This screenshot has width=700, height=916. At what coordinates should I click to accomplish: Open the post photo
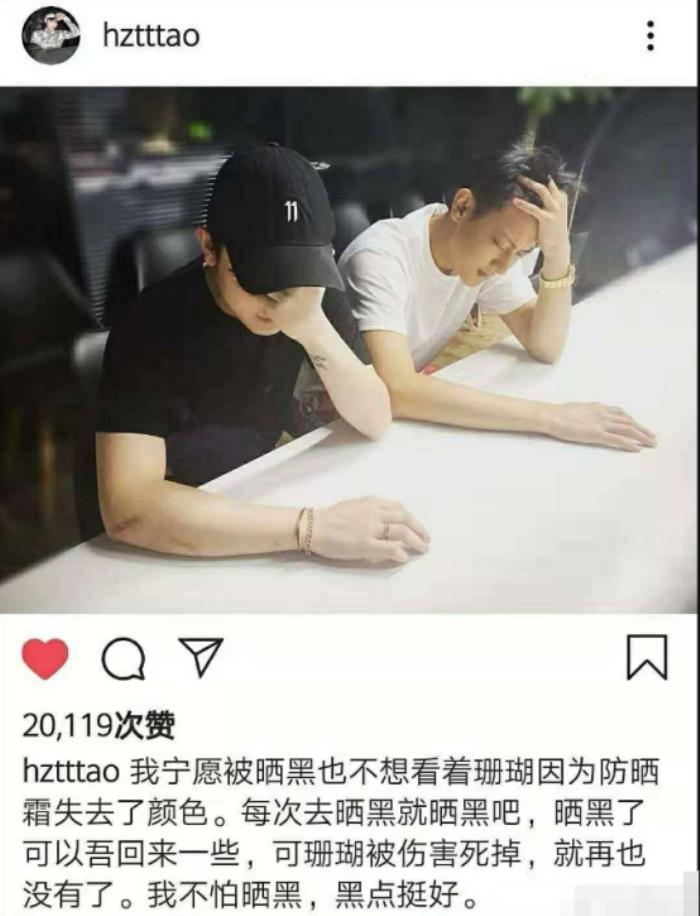coord(348,350)
